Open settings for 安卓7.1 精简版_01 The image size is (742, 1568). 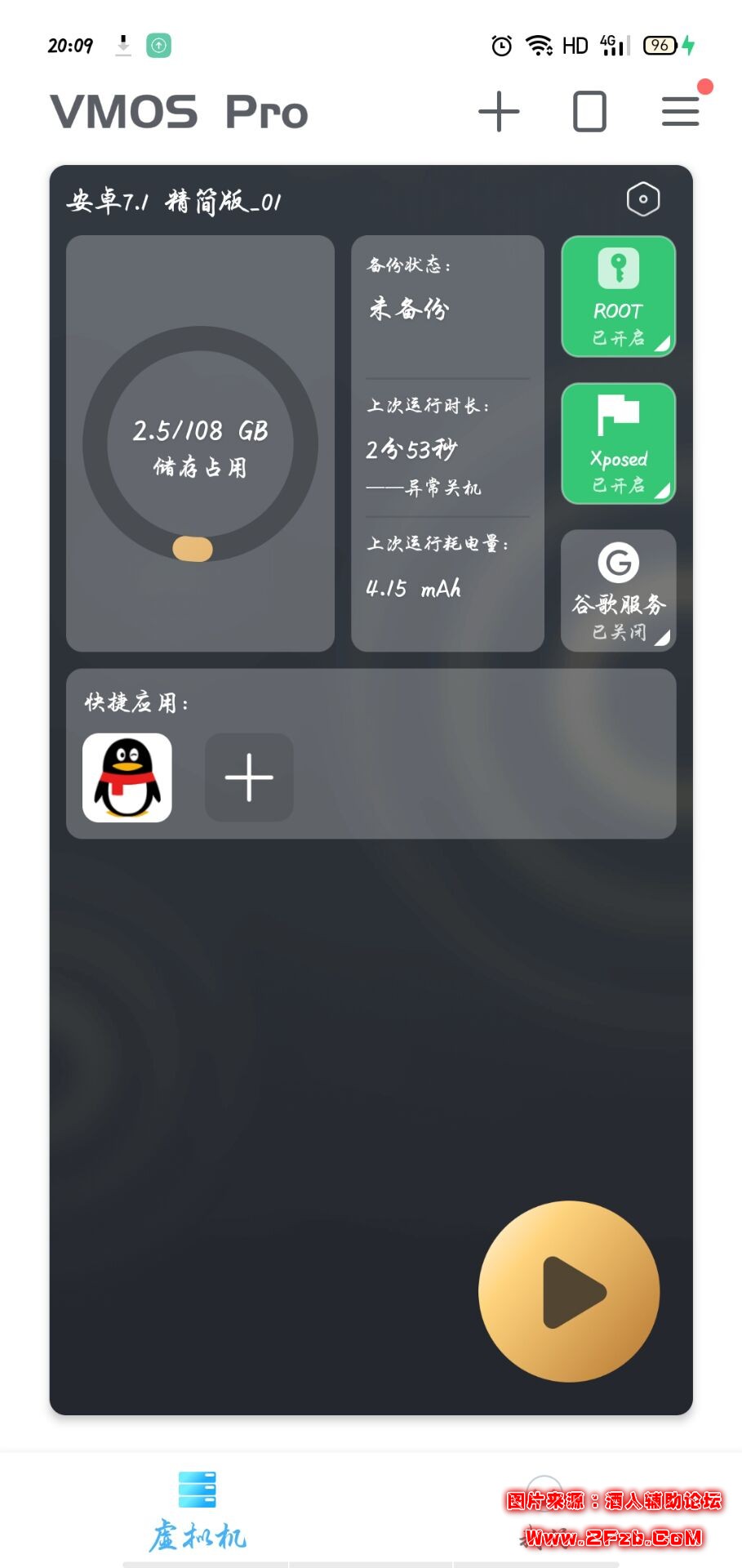(x=642, y=199)
